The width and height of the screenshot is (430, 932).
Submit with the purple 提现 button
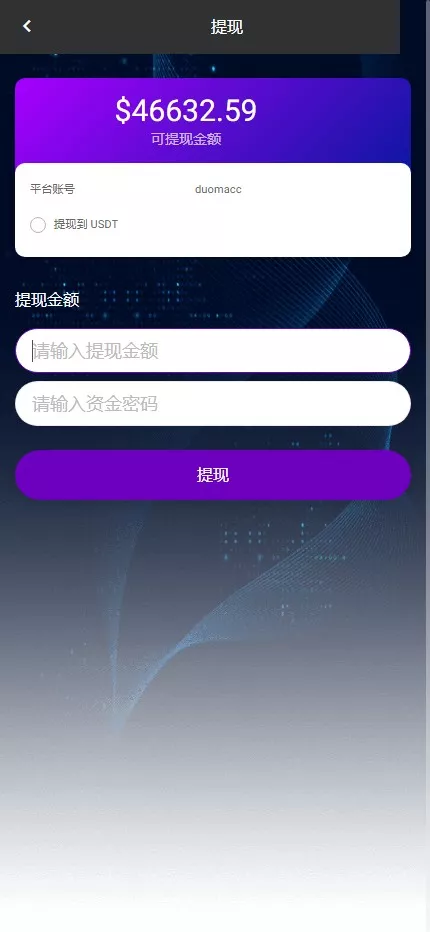pyautogui.click(x=213, y=475)
